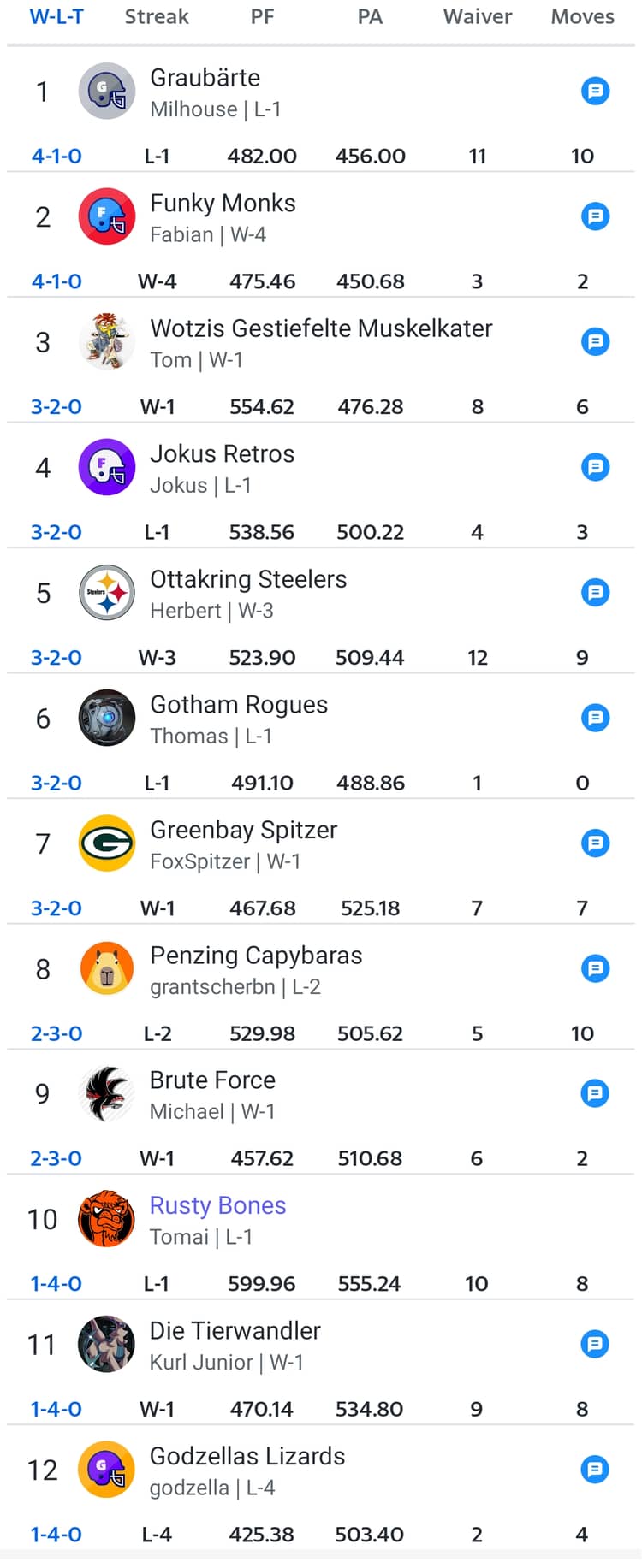This screenshot has width=642, height=1568.
Task: Open Wotzis Gestiefelte Muskelkater team
Action: point(321,328)
